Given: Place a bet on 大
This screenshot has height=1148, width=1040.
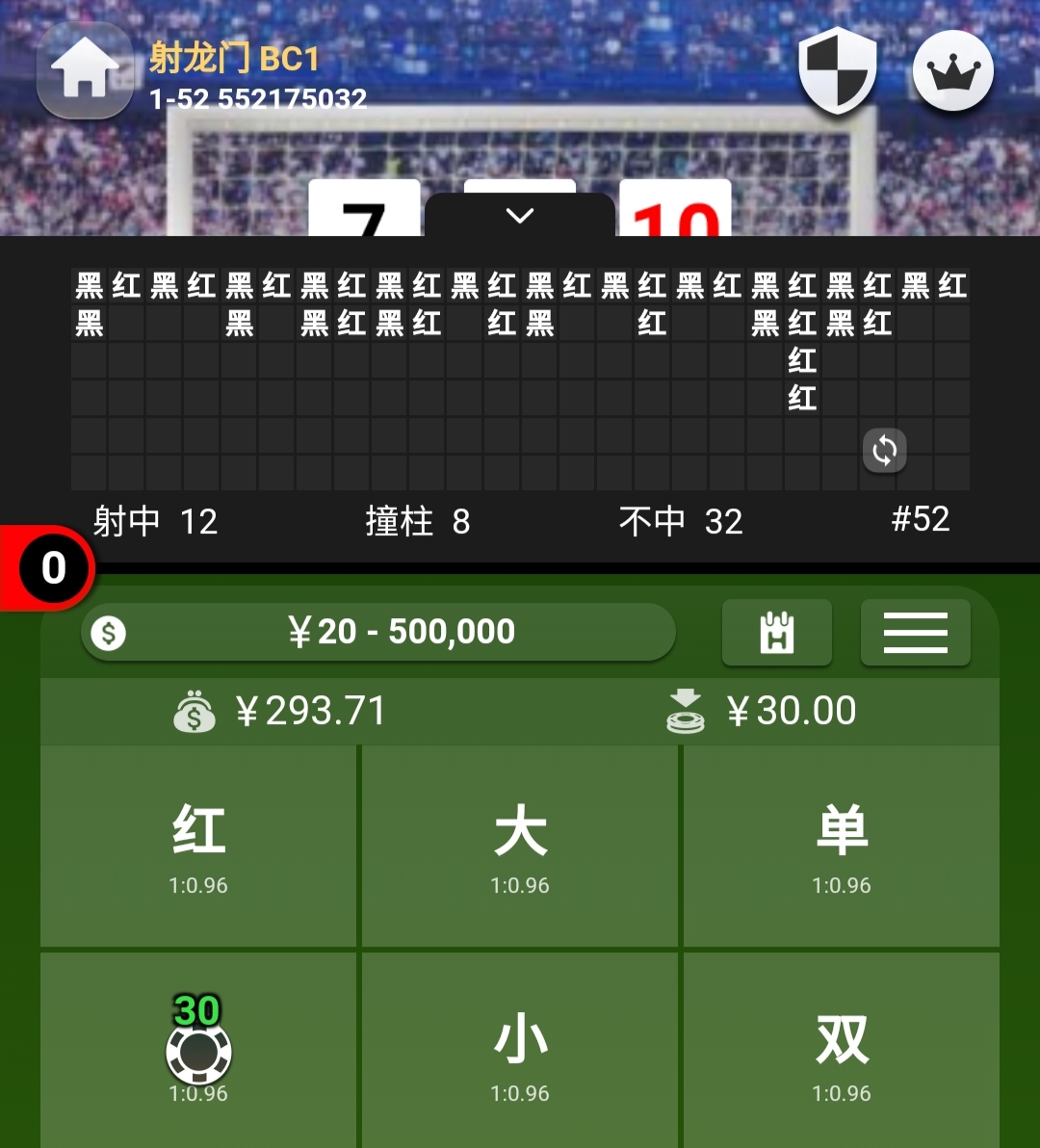Looking at the screenshot, I should click(520, 848).
